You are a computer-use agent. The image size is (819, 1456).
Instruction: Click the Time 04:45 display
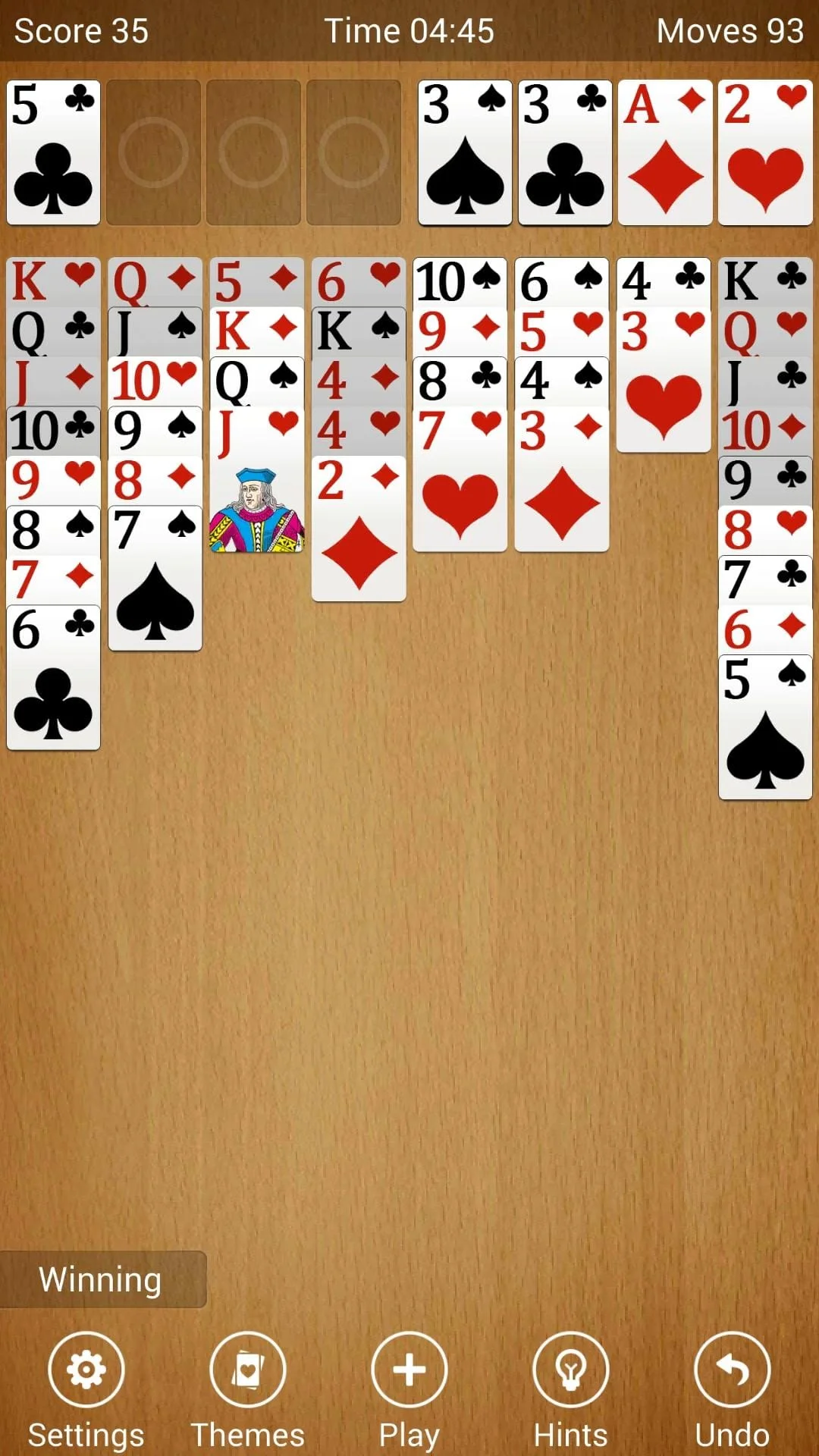[409, 32]
